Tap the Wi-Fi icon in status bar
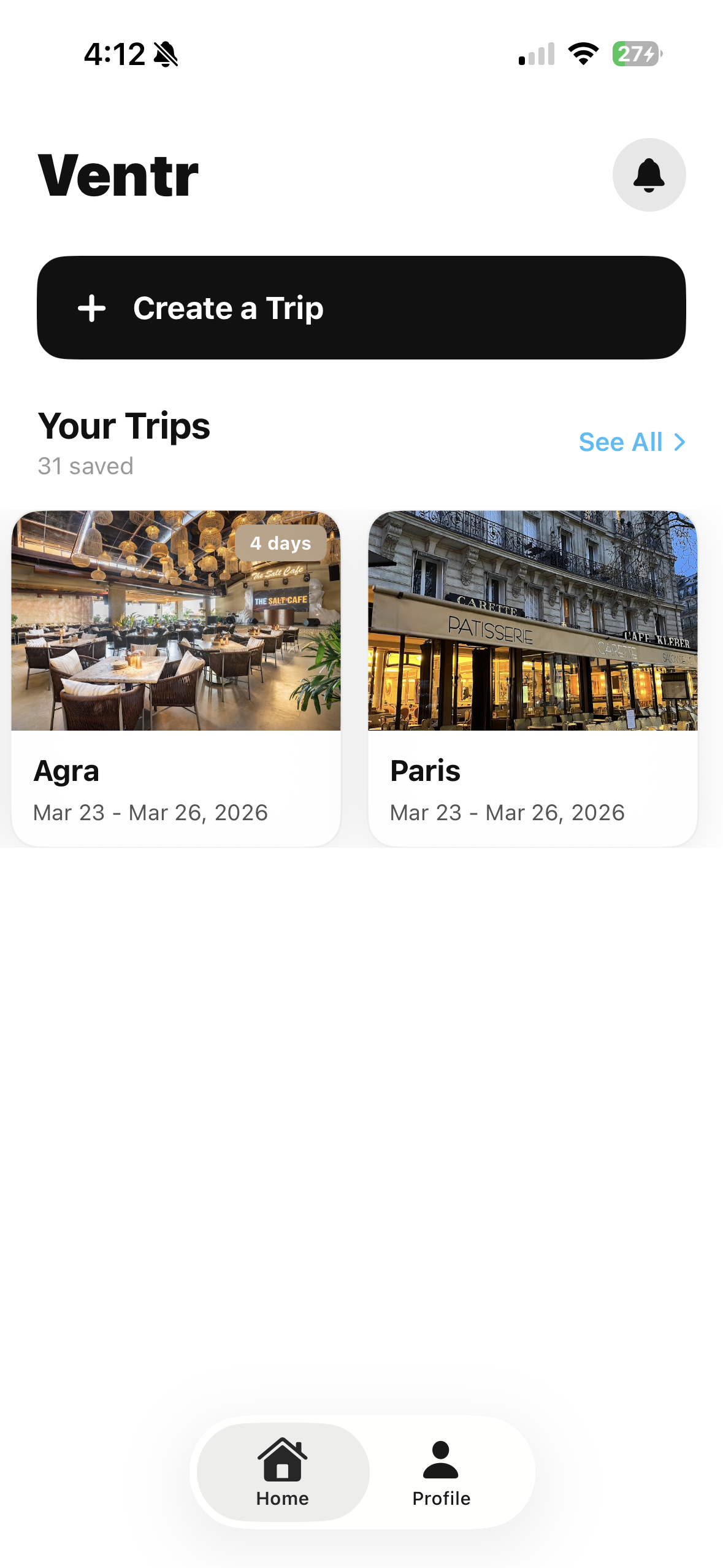 (583, 54)
